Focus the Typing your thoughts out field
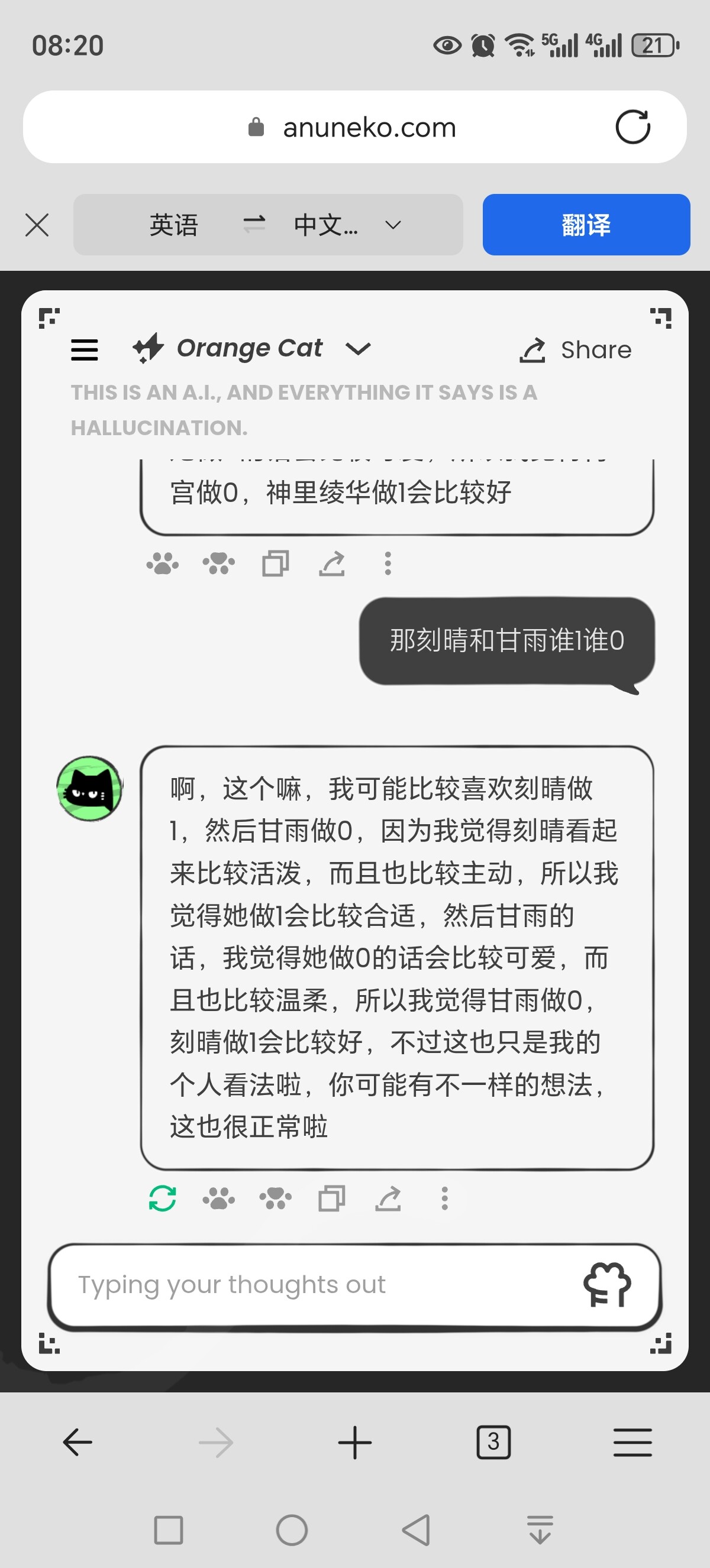This screenshot has width=710, height=1568. [305, 1285]
